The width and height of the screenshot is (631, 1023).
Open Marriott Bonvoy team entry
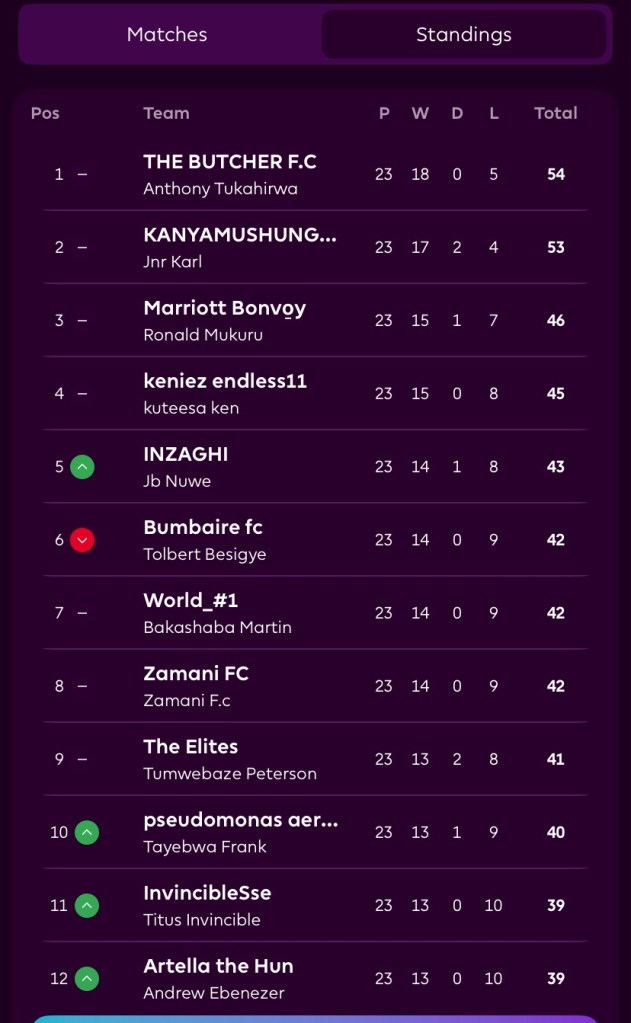tap(225, 320)
